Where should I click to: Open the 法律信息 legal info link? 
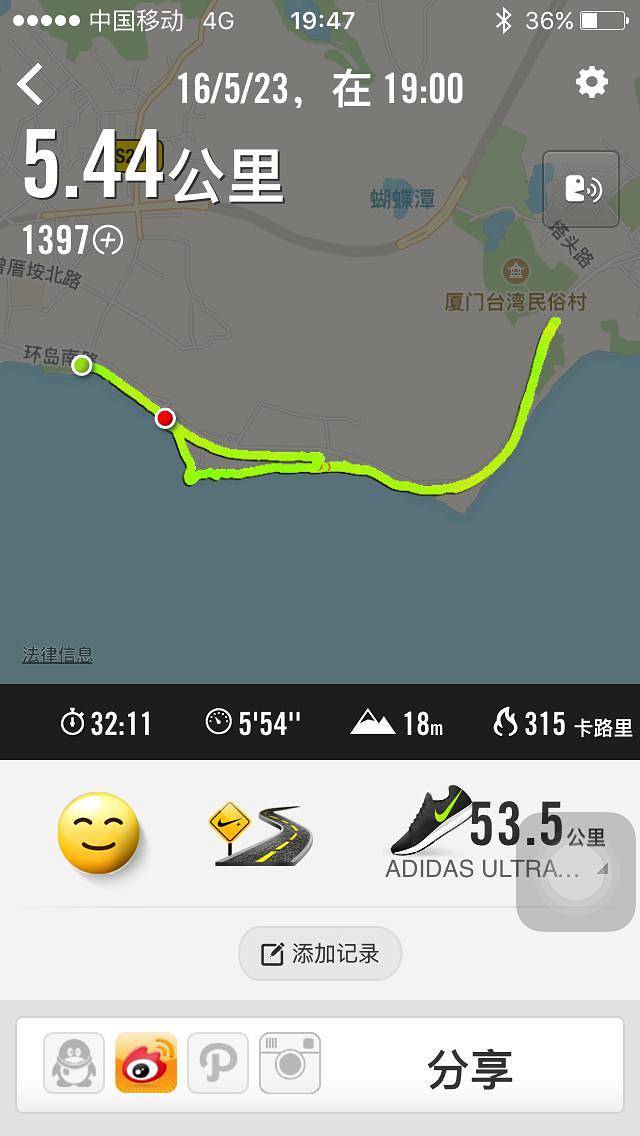click(58, 655)
